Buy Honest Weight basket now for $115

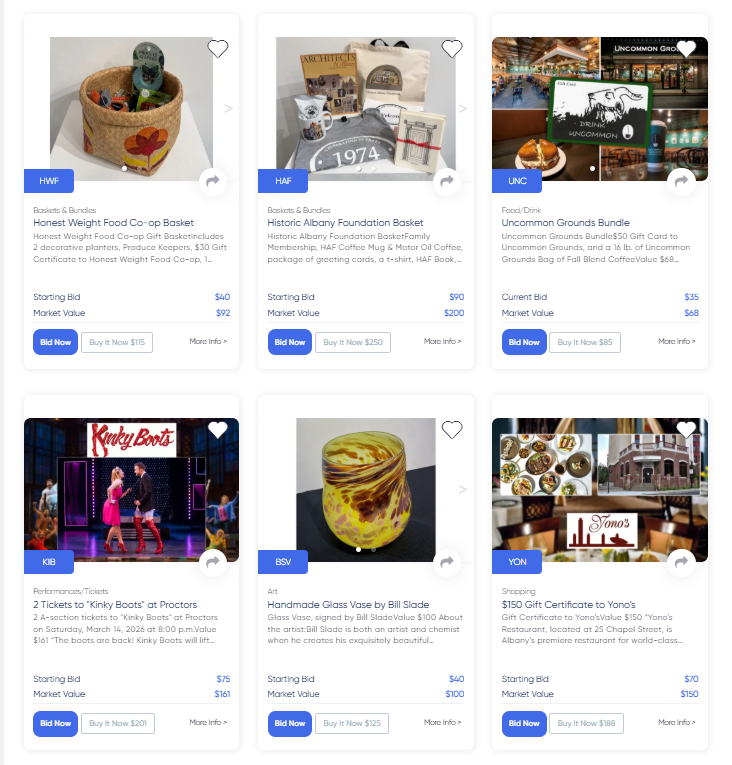coord(117,342)
